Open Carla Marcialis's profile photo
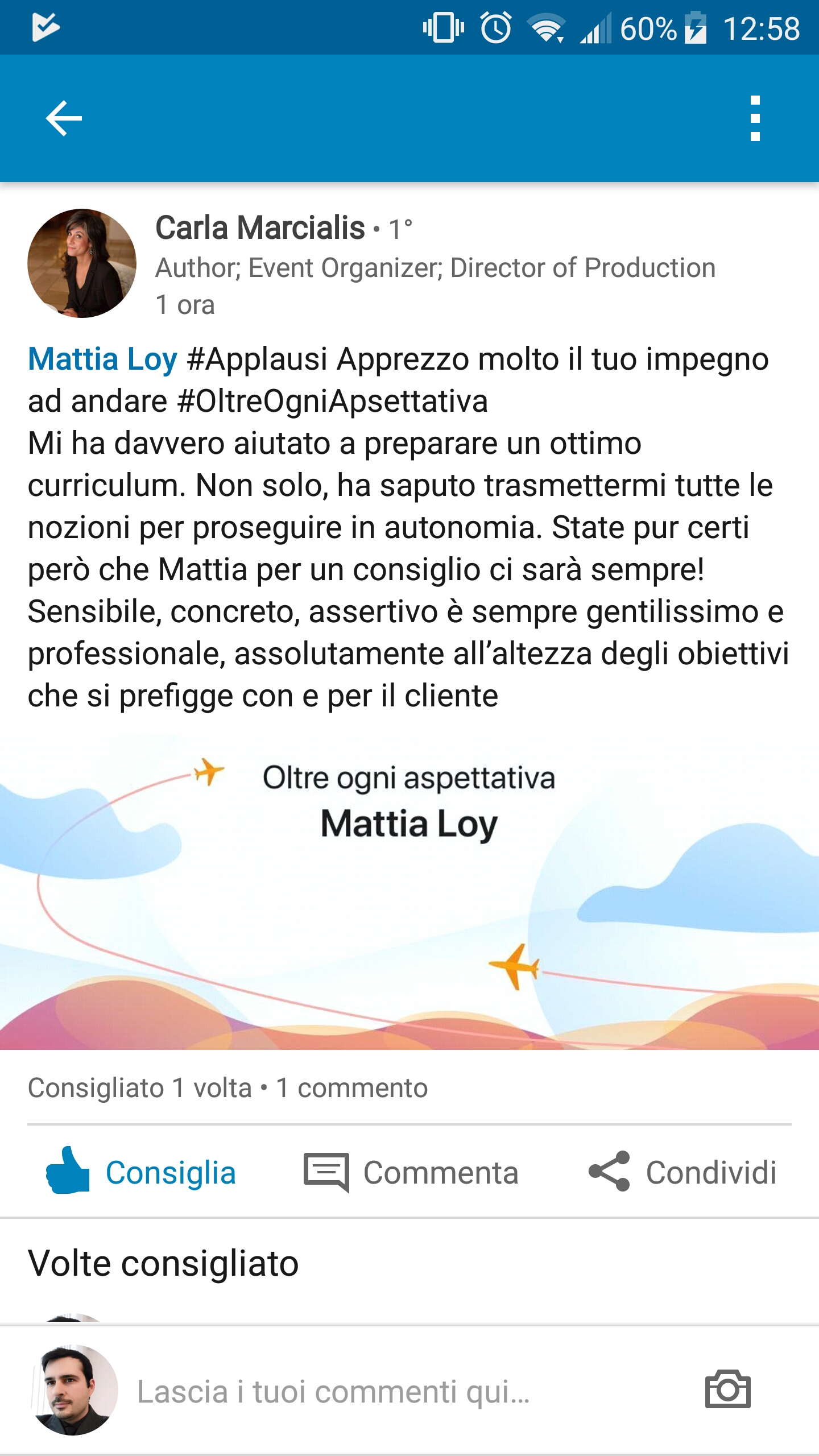 click(82, 263)
